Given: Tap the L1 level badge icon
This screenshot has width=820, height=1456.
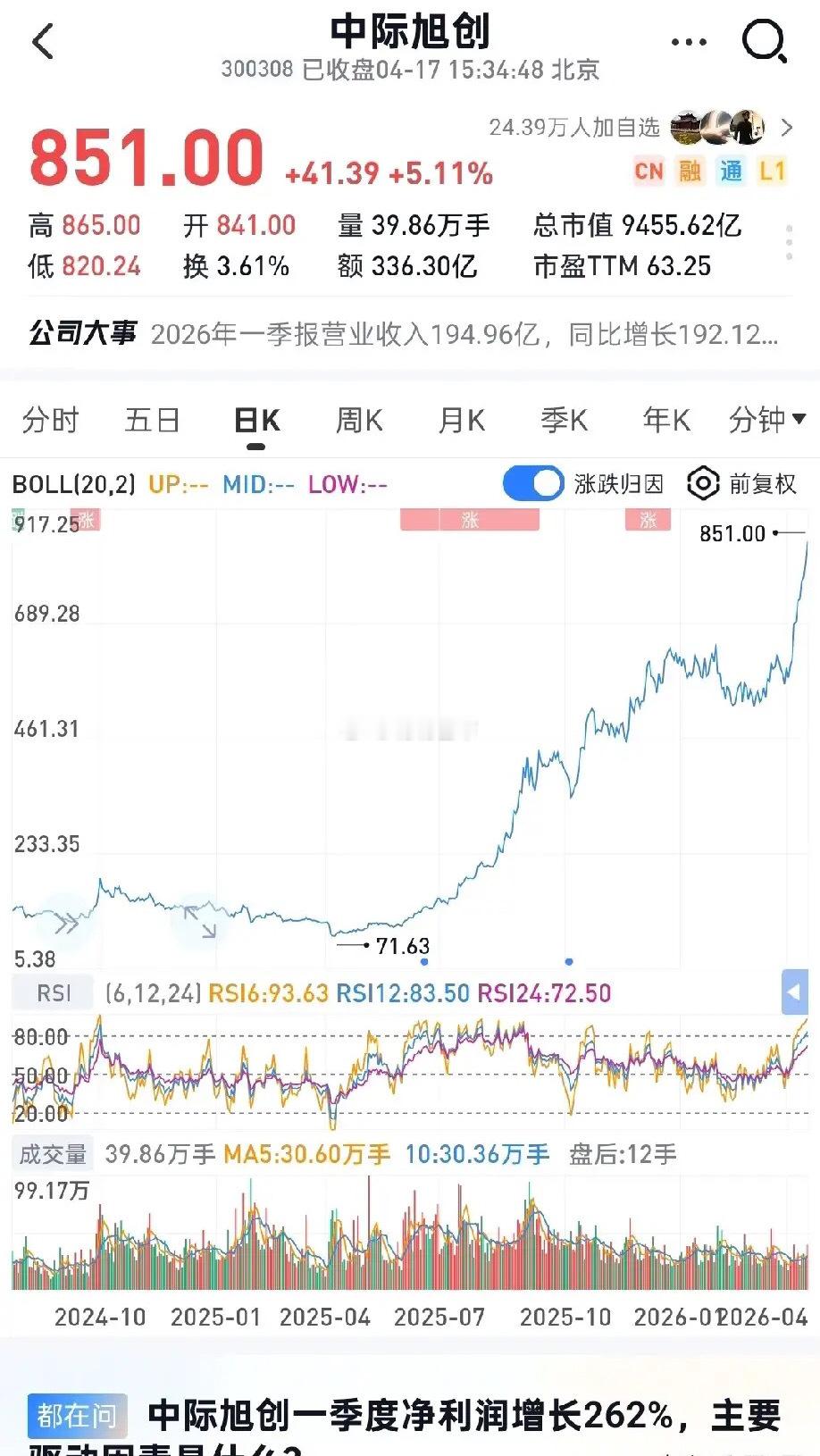Looking at the screenshot, I should pyautogui.click(x=774, y=171).
